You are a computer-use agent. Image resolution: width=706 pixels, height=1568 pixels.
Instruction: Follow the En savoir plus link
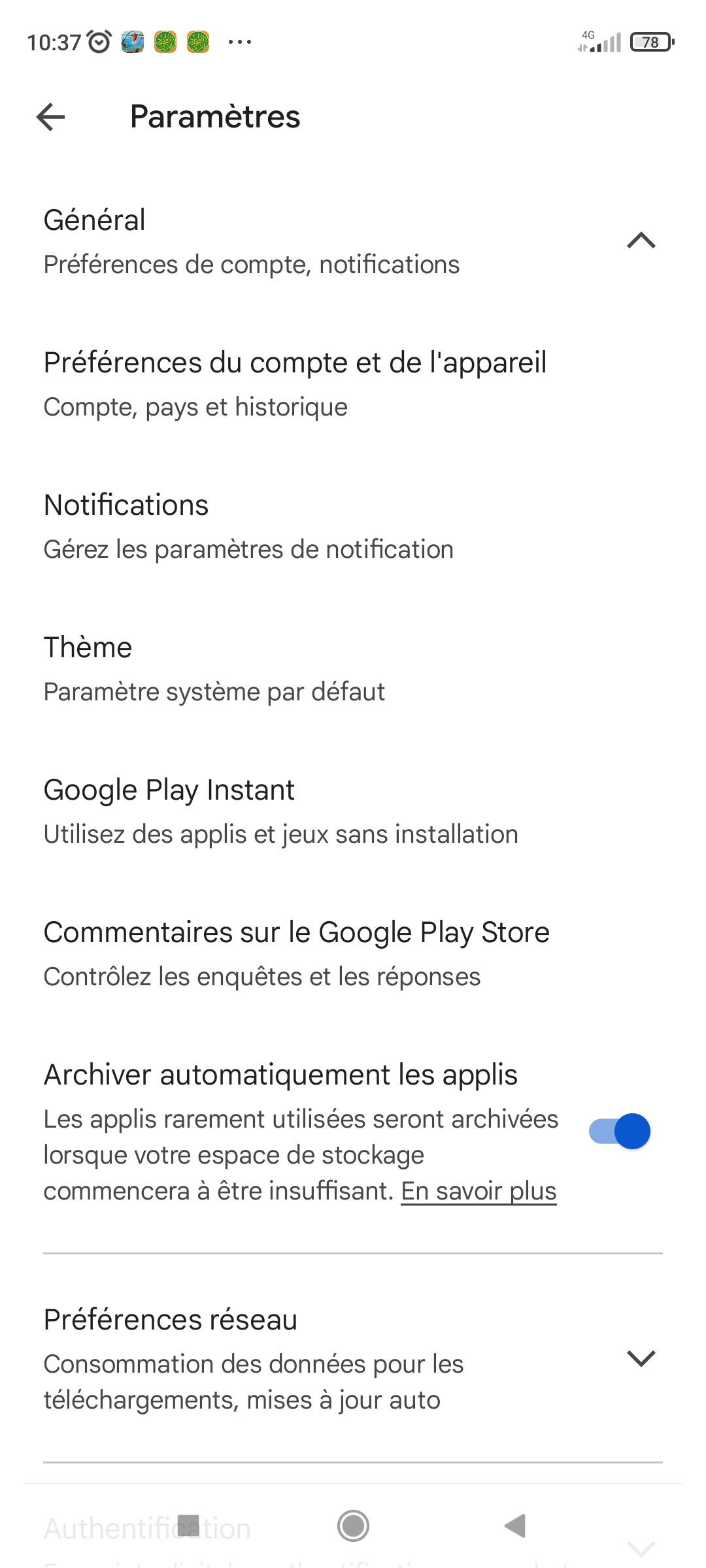click(x=479, y=1191)
